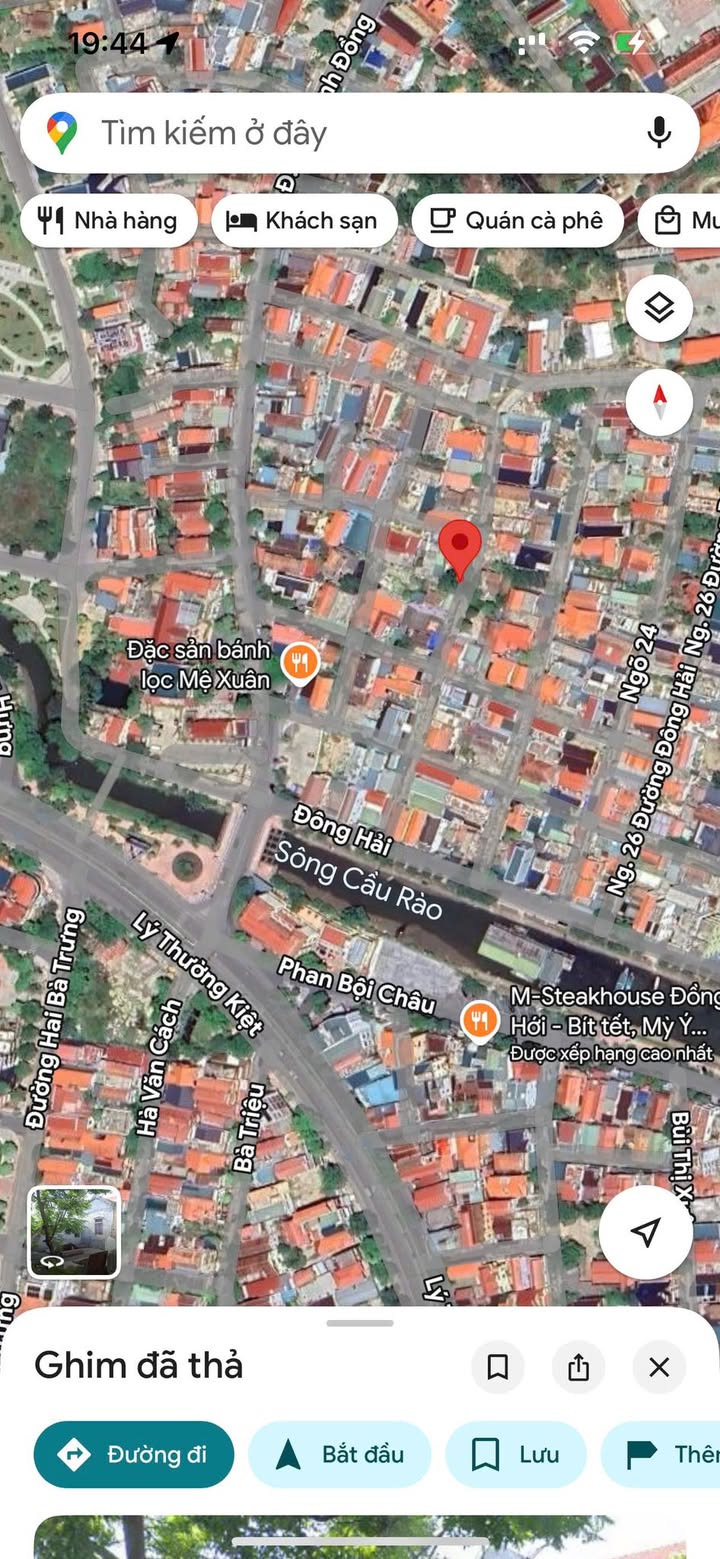Filter by 'Quán cà phê' chip
This screenshot has height=1559, width=720.
(x=517, y=221)
